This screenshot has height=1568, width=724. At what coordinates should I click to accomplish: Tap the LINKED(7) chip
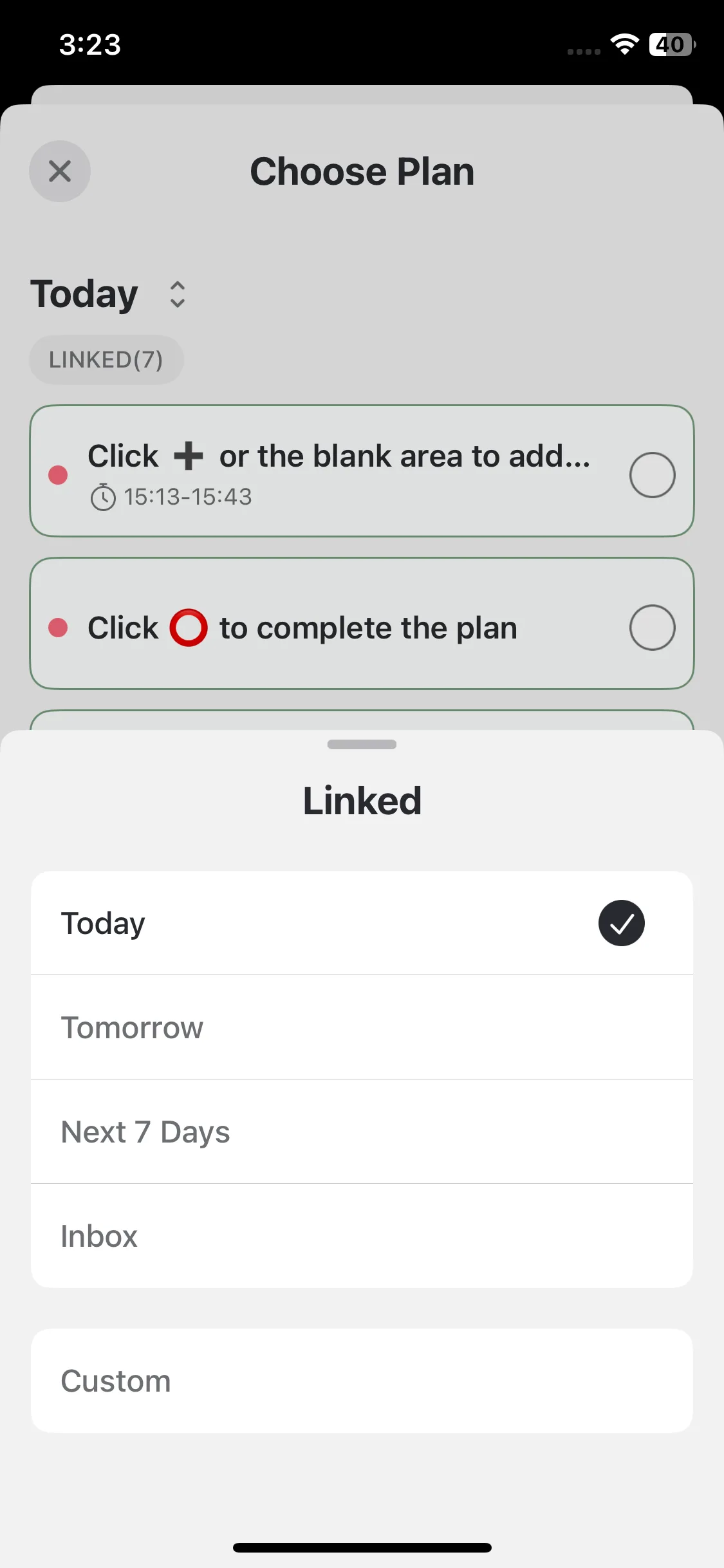tap(106, 360)
